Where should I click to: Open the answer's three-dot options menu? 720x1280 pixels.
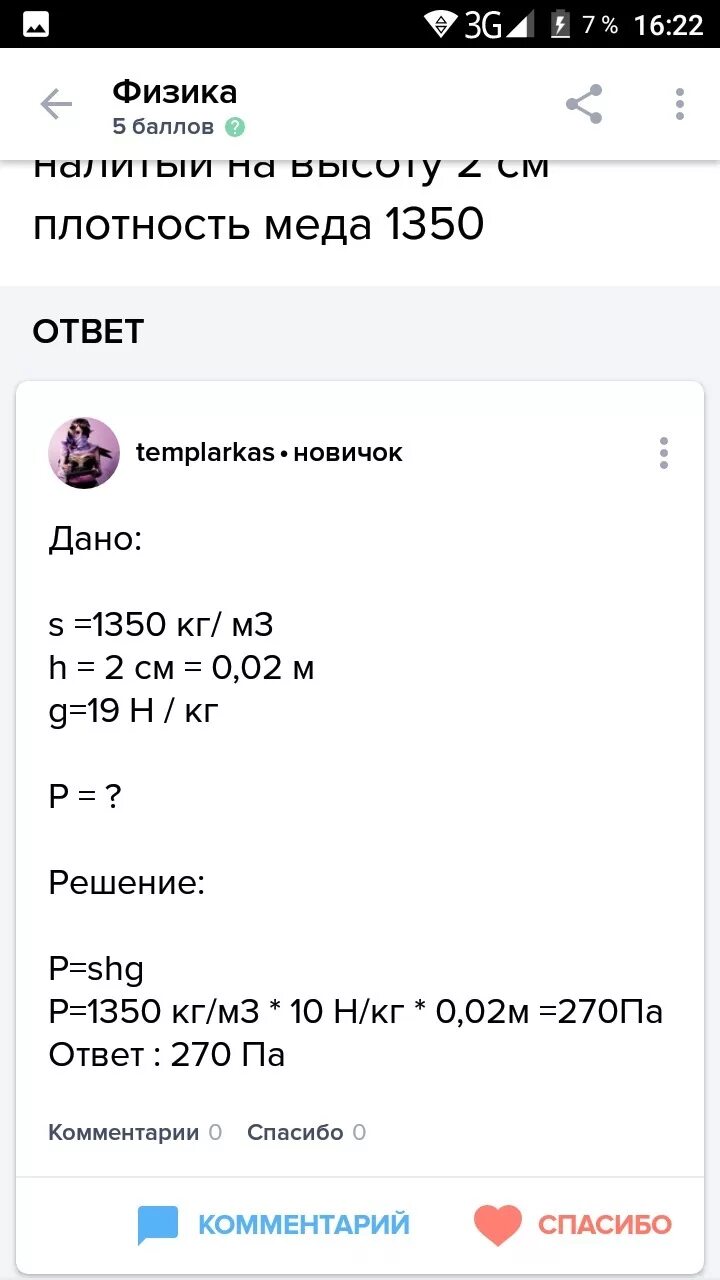(663, 453)
